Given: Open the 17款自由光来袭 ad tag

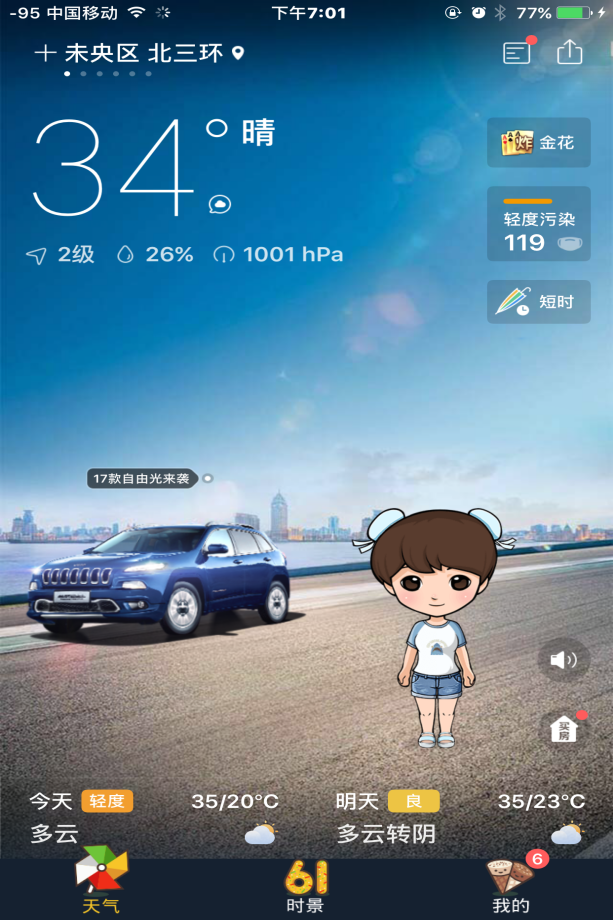Looking at the screenshot, I should click(x=142, y=479).
